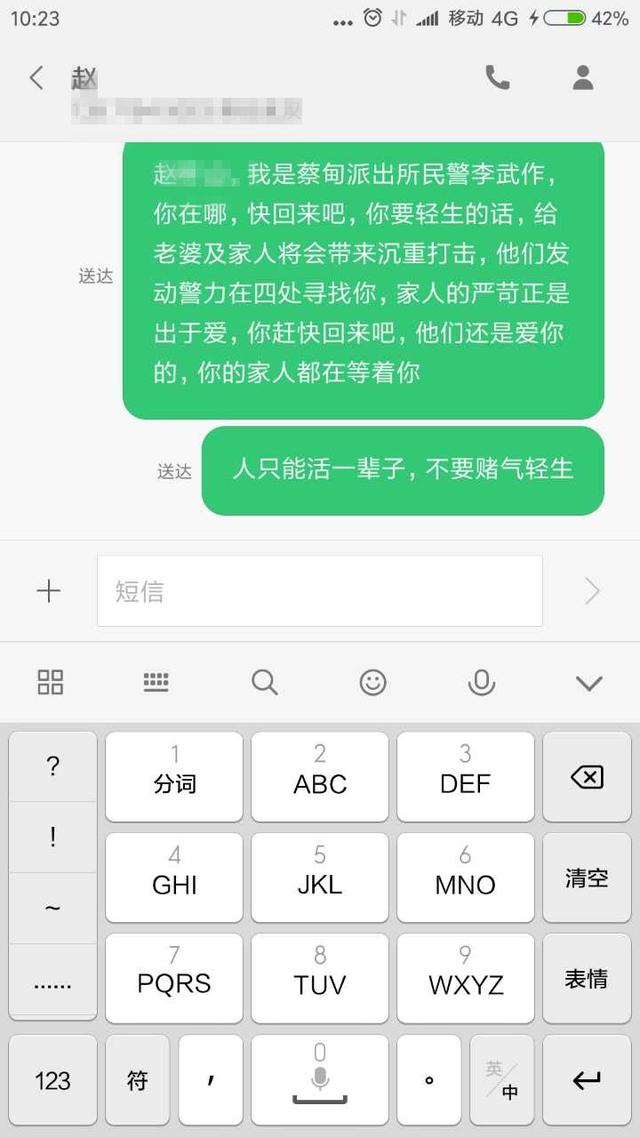Open the keyboard search tool
This screenshot has width=640, height=1138.
[x=264, y=682]
